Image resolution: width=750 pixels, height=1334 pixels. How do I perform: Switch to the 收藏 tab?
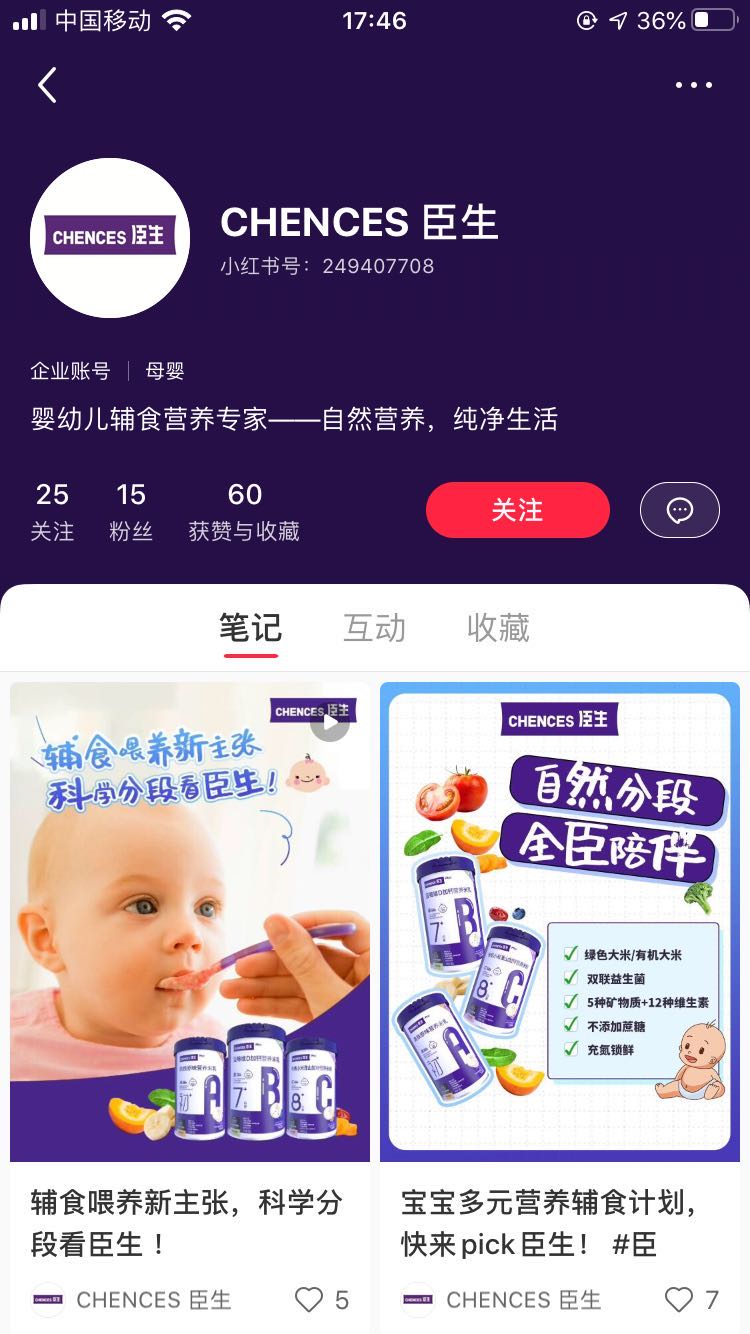(498, 628)
